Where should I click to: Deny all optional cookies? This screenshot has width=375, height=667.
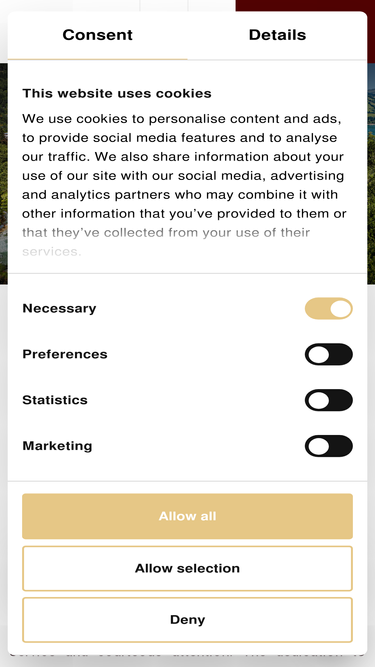click(x=188, y=620)
